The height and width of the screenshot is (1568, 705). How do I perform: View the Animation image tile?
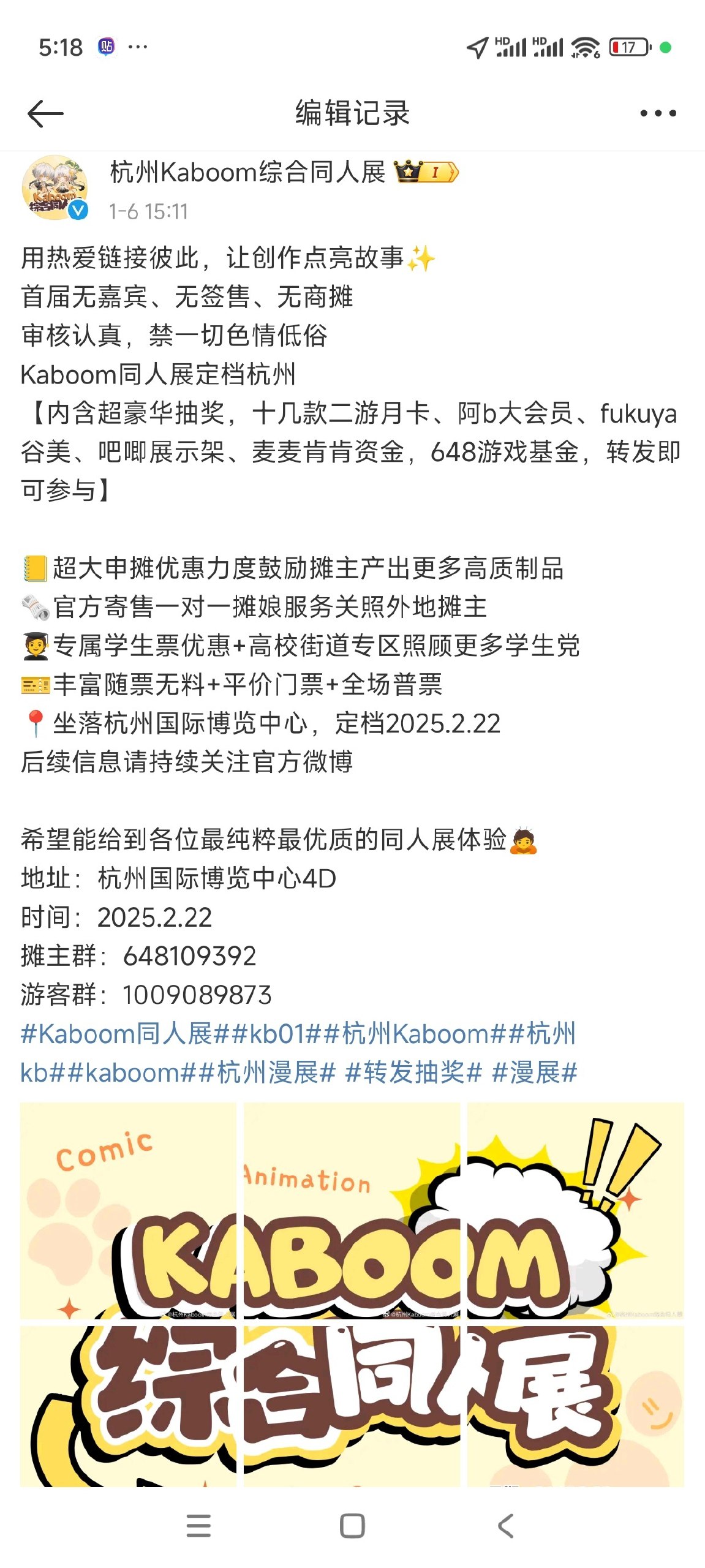coord(352,1210)
